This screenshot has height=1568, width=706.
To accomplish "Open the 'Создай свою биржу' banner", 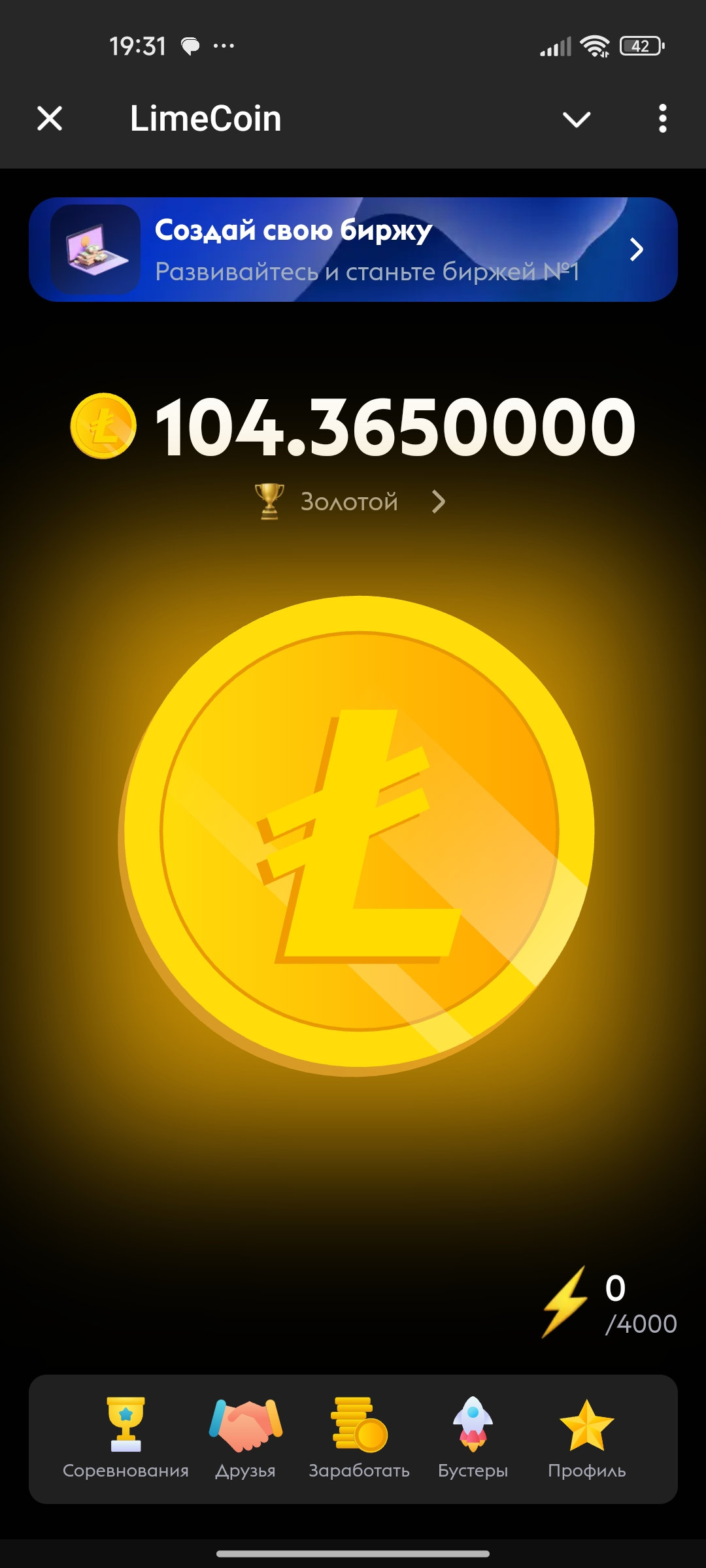I will coord(353,250).
